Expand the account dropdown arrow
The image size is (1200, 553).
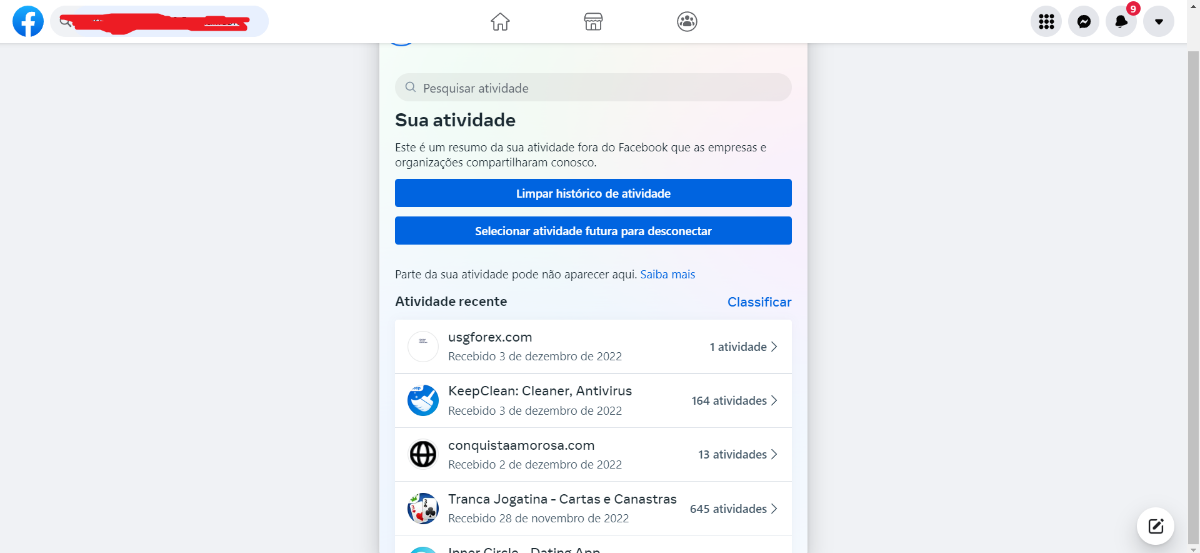tap(1159, 21)
